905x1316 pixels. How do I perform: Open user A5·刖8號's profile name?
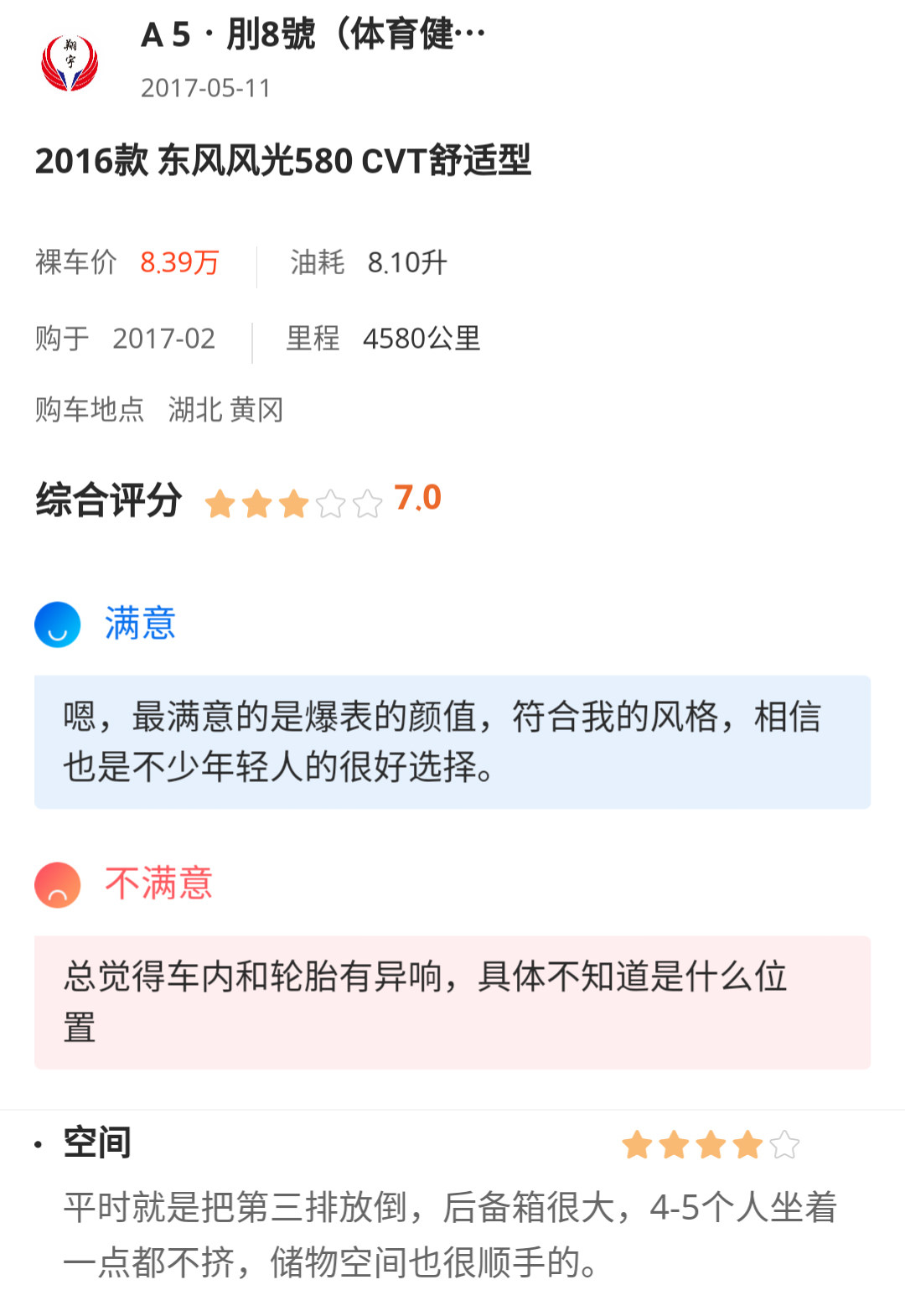[313, 35]
